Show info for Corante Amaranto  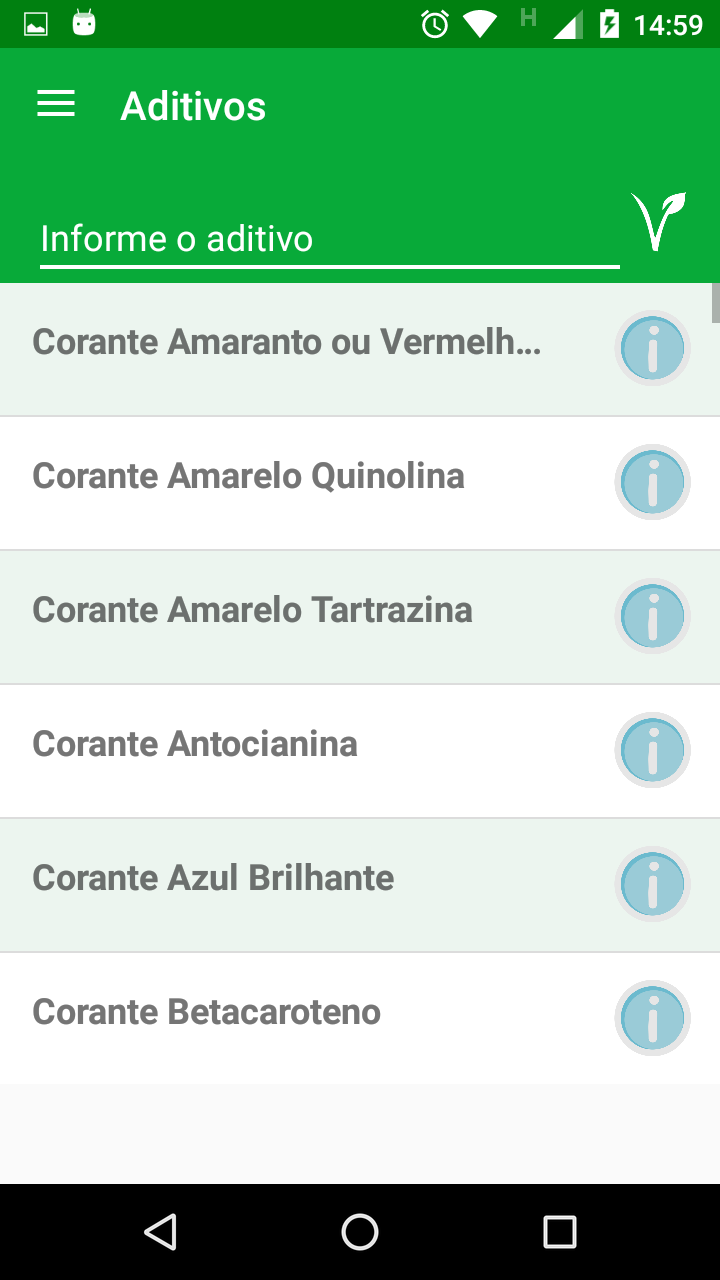pyautogui.click(x=652, y=349)
